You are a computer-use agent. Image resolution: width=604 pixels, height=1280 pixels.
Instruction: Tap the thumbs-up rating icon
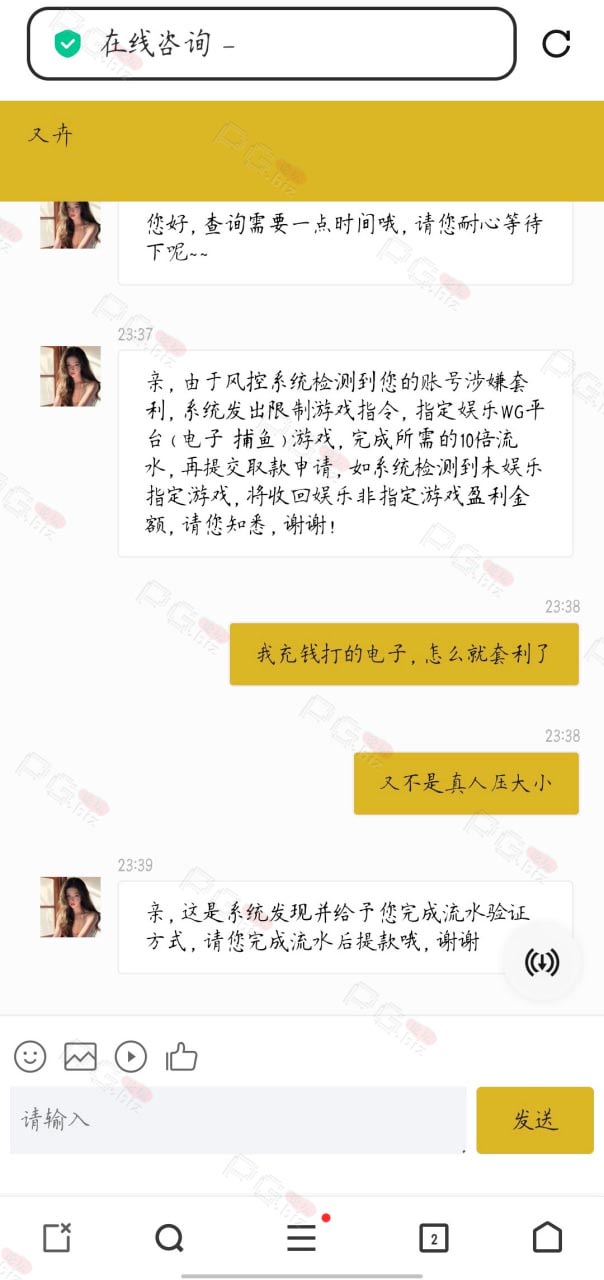click(181, 1056)
